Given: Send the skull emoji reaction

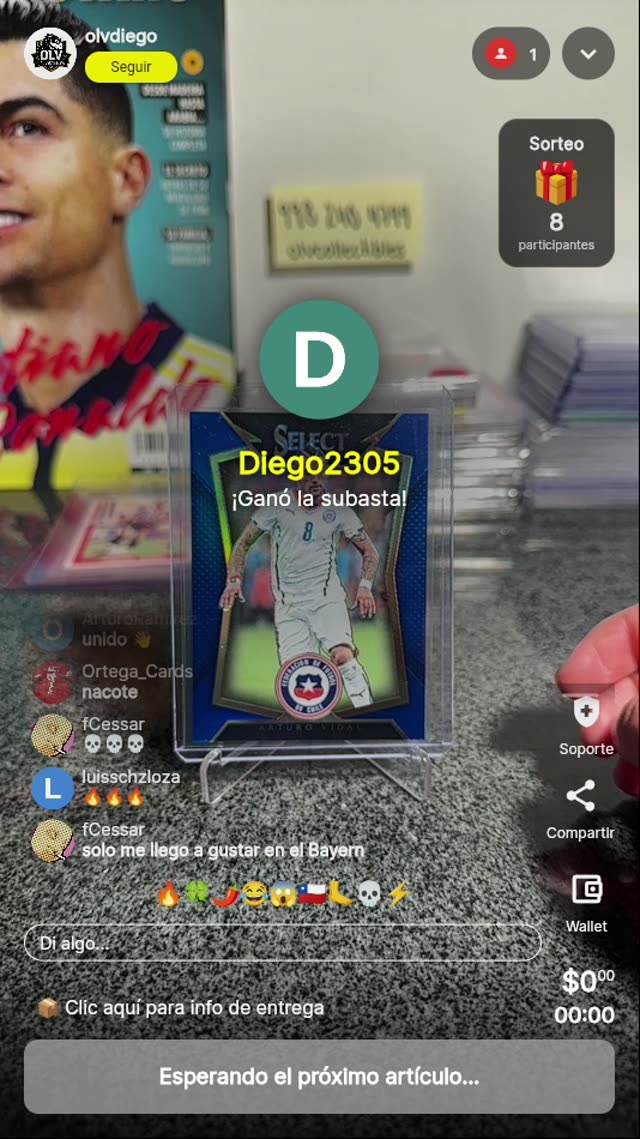Looking at the screenshot, I should 369,894.
